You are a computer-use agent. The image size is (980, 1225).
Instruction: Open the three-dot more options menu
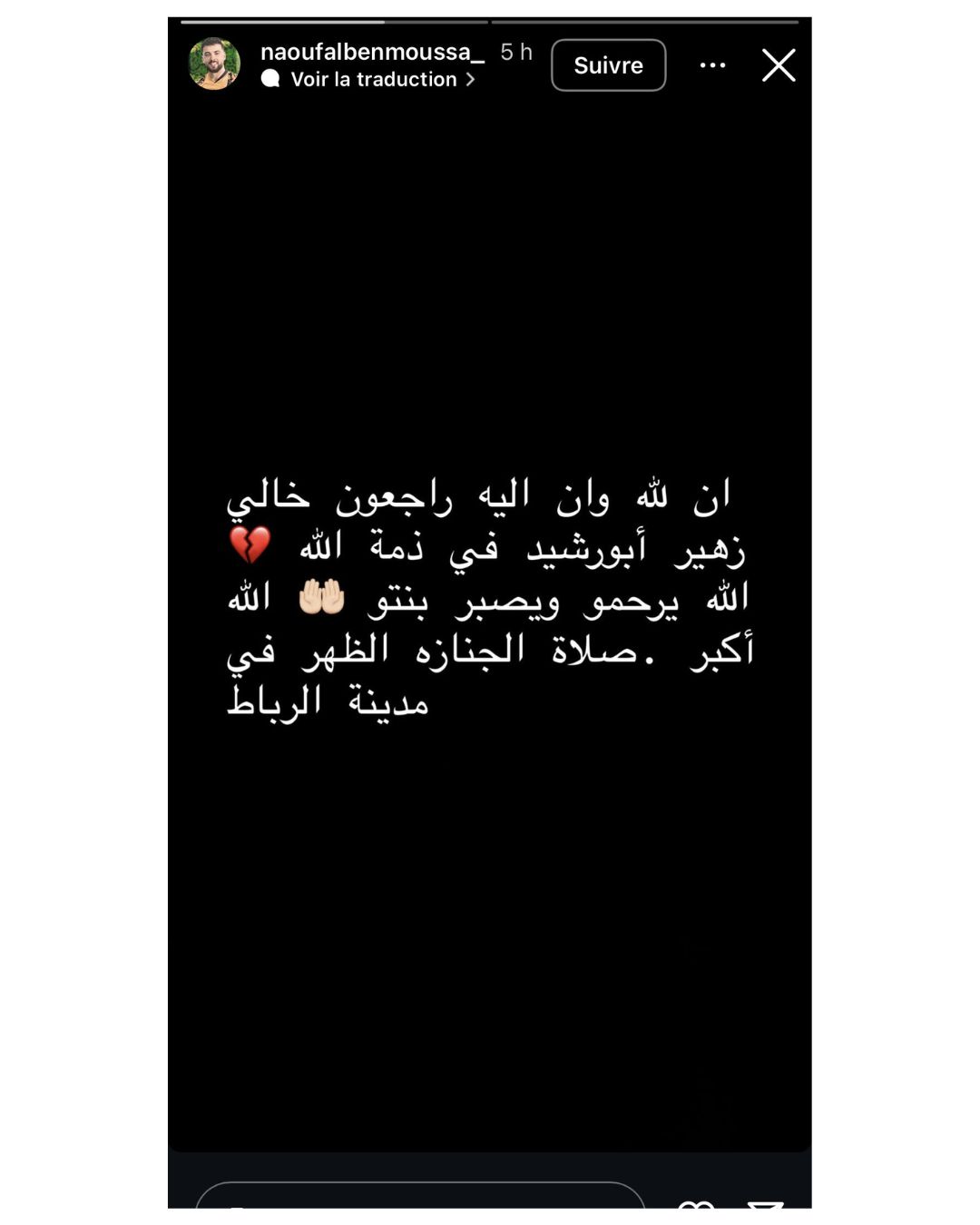pyautogui.click(x=712, y=65)
